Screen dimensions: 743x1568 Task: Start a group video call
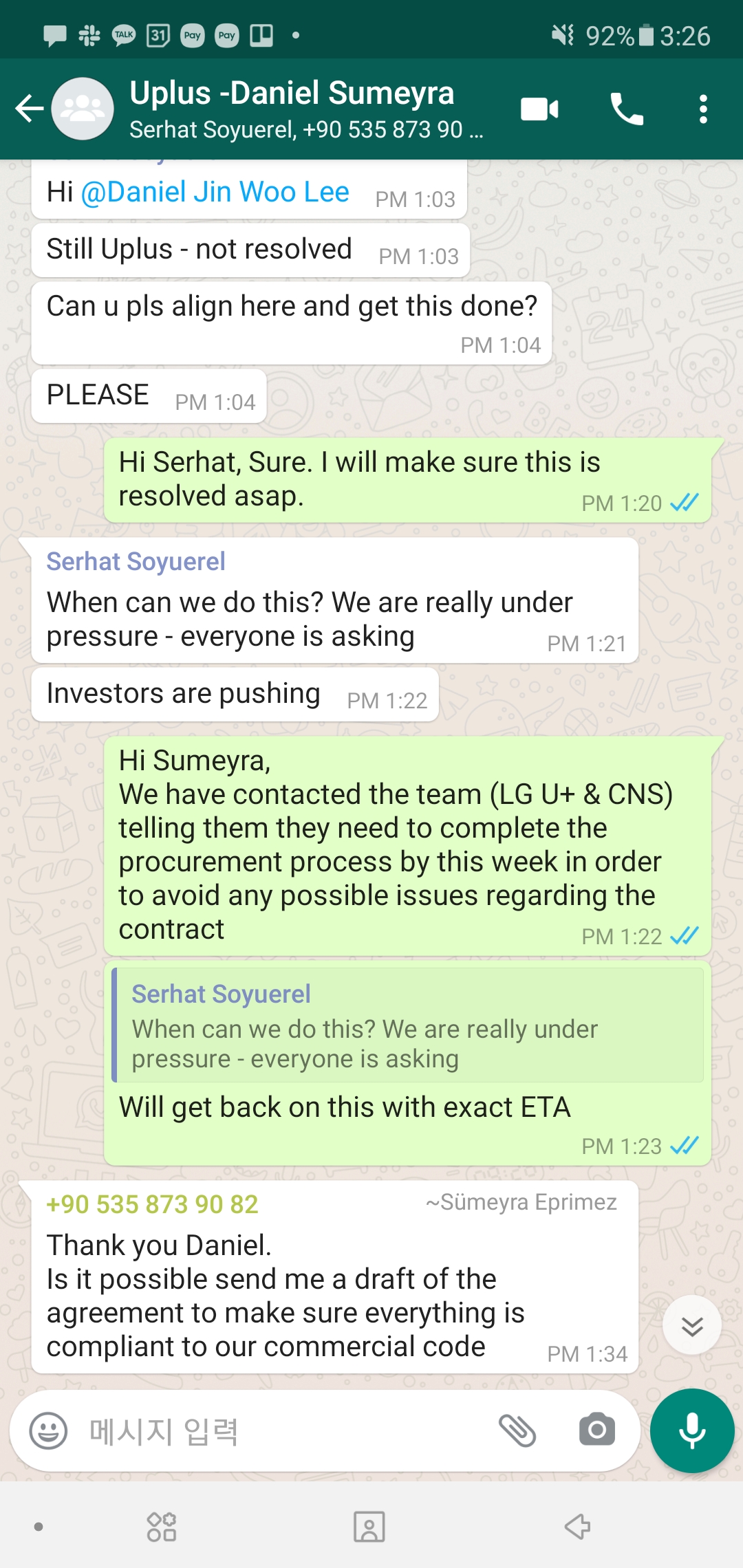point(539,109)
